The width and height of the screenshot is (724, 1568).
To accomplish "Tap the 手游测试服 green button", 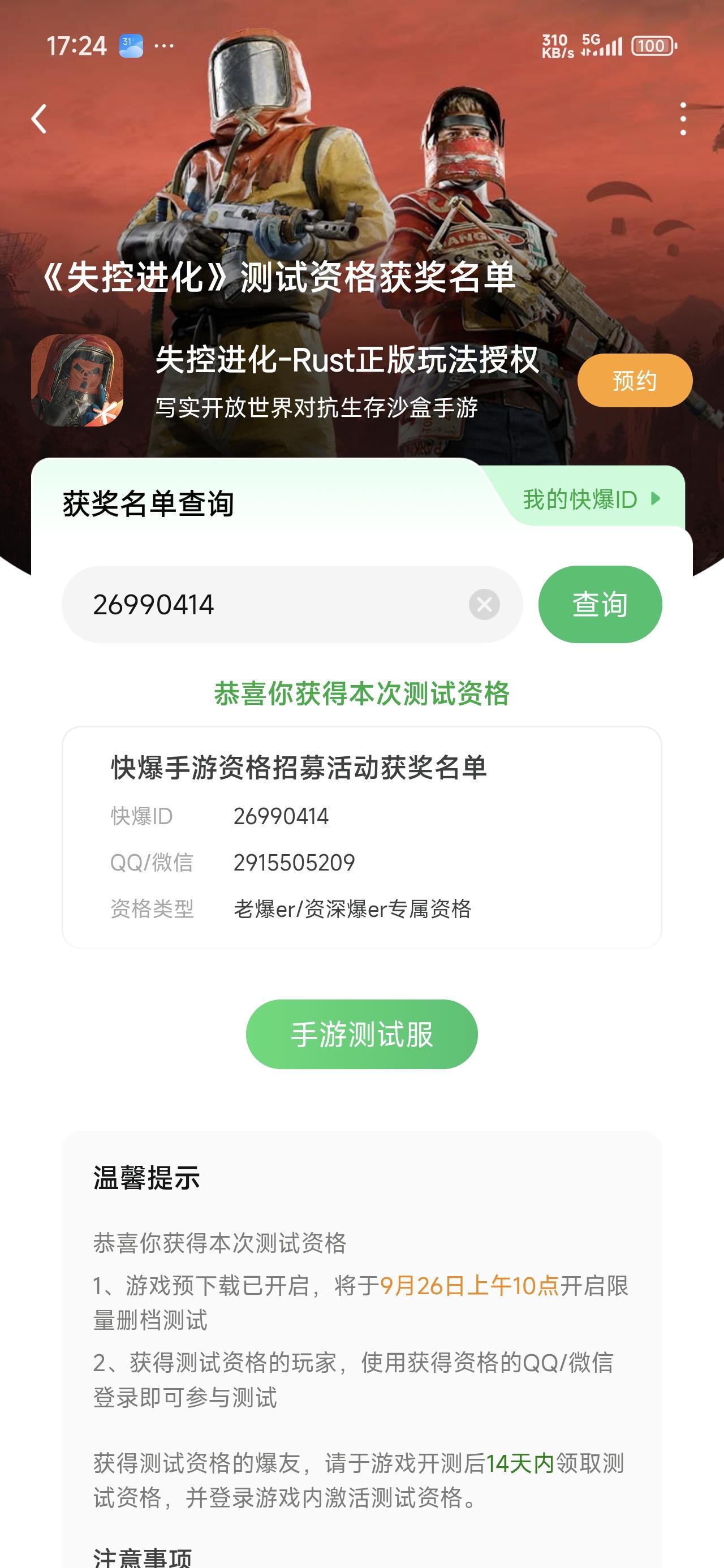I will (x=361, y=1033).
